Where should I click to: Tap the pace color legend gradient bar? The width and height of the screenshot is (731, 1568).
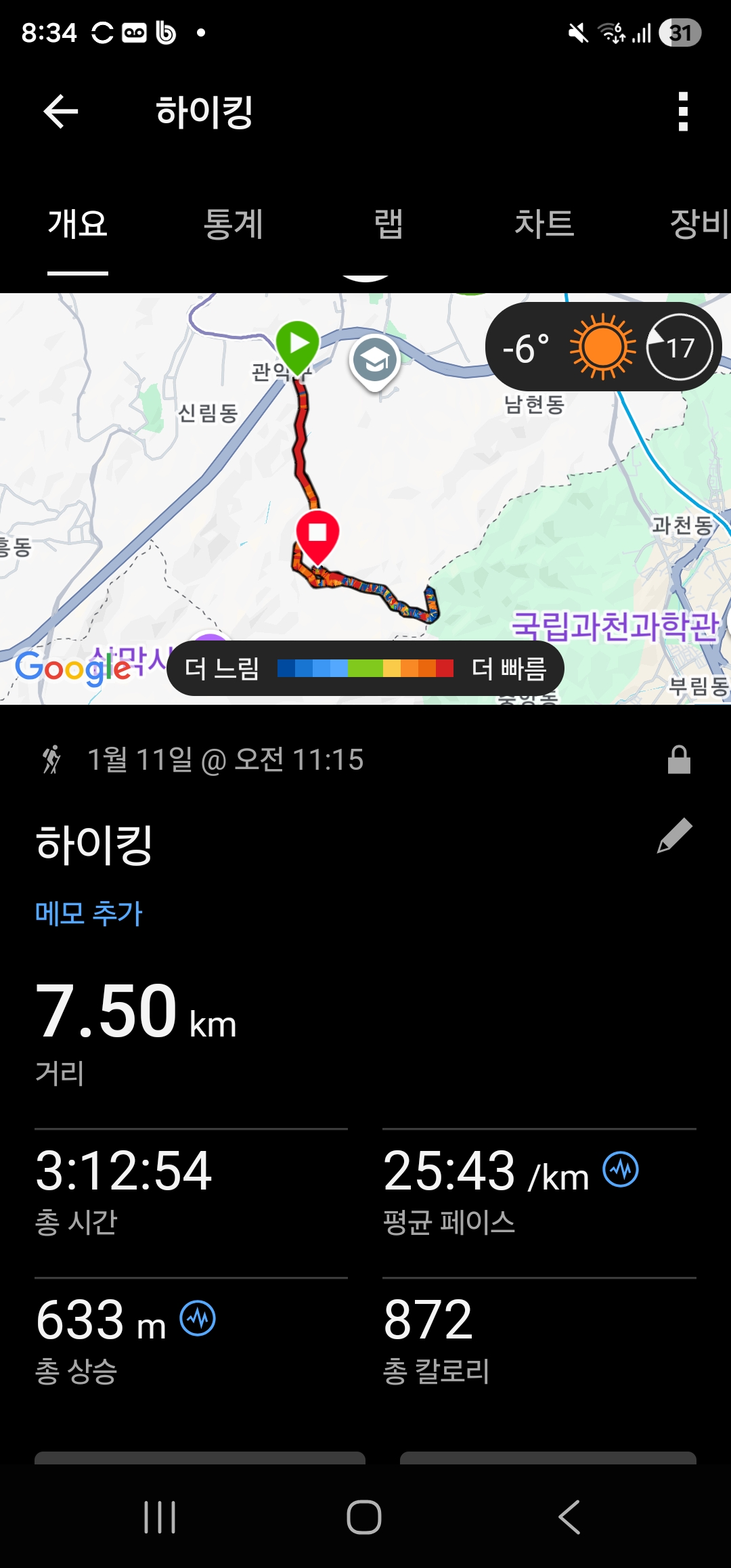(x=365, y=668)
